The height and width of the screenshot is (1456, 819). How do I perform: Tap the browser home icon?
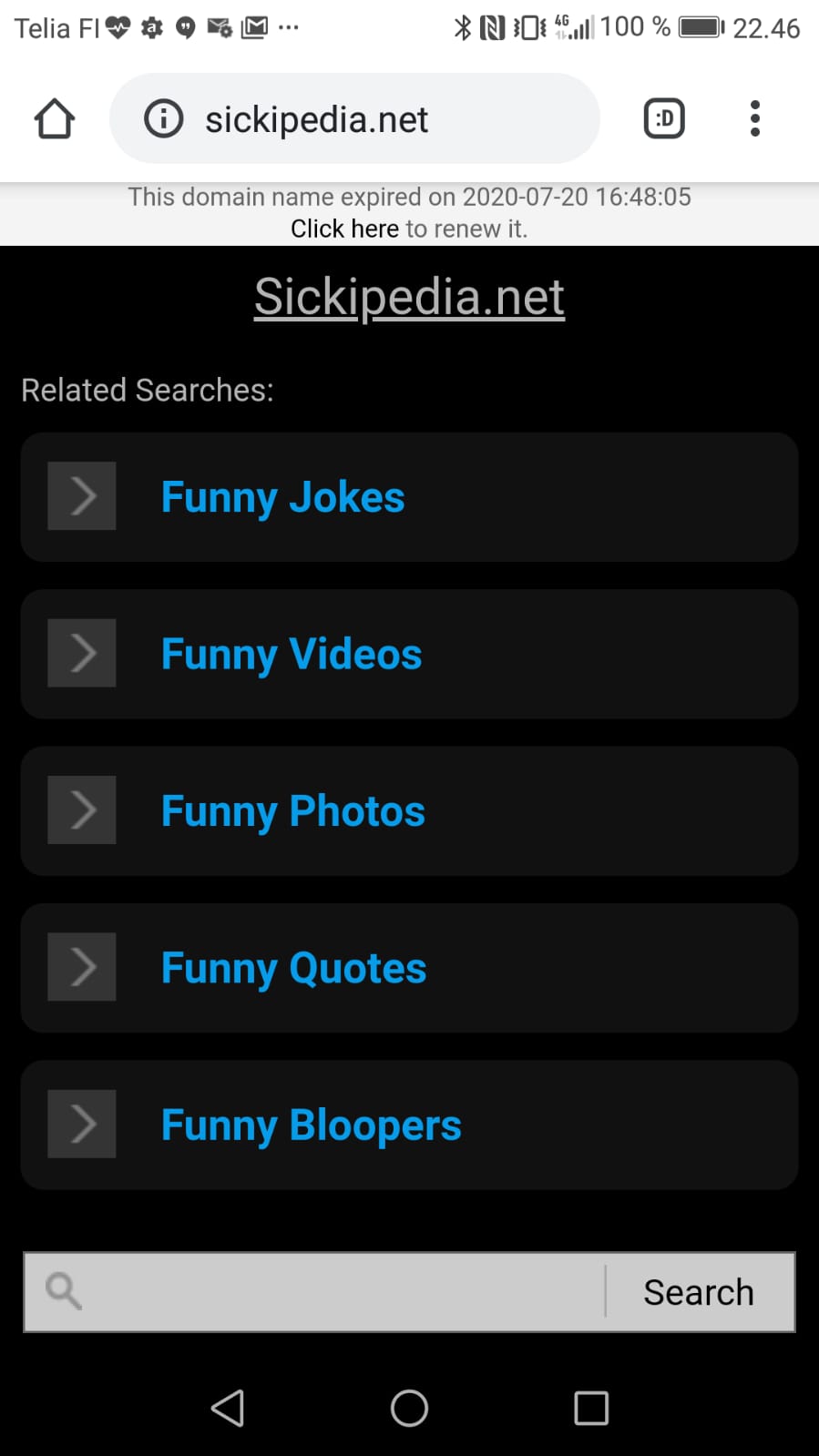(54, 118)
